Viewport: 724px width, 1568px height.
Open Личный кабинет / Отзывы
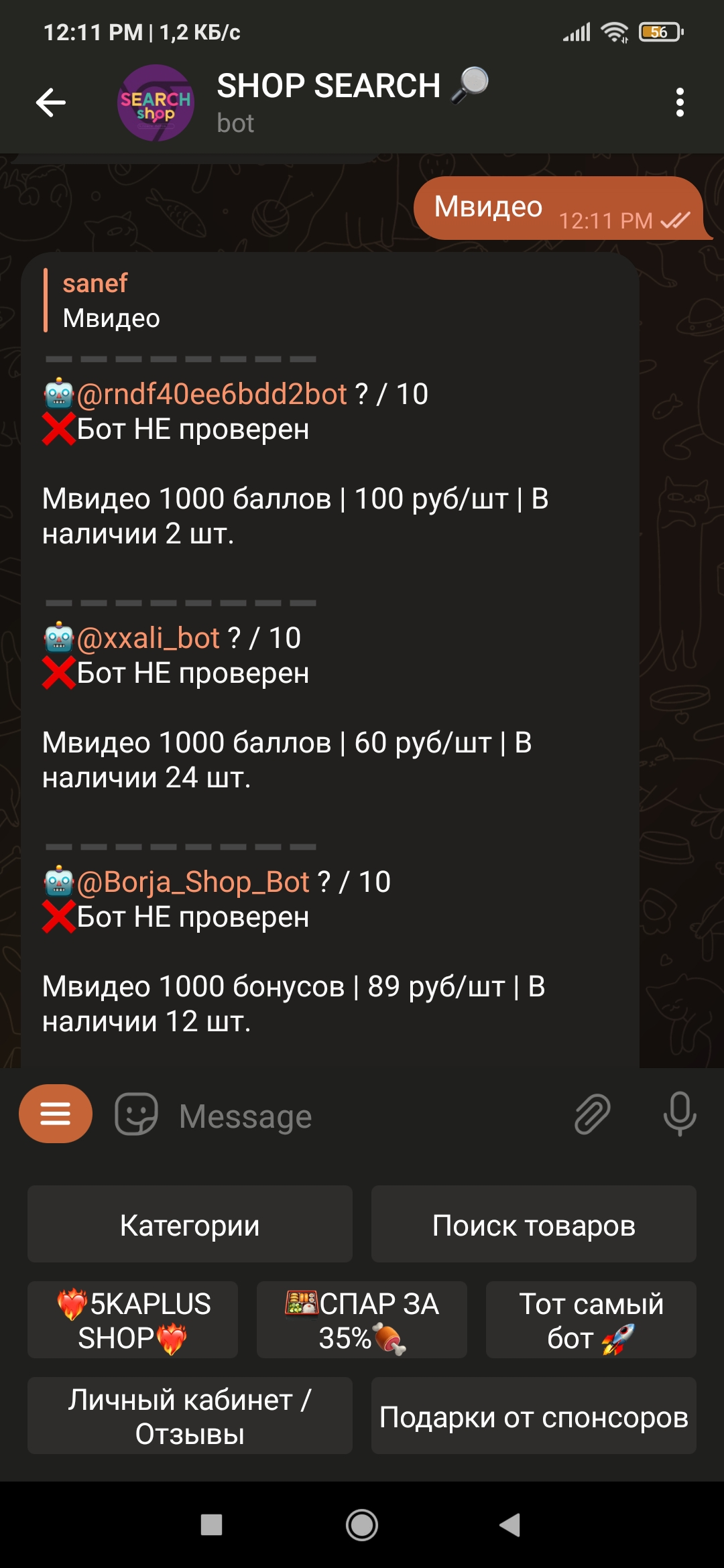[x=190, y=1416]
